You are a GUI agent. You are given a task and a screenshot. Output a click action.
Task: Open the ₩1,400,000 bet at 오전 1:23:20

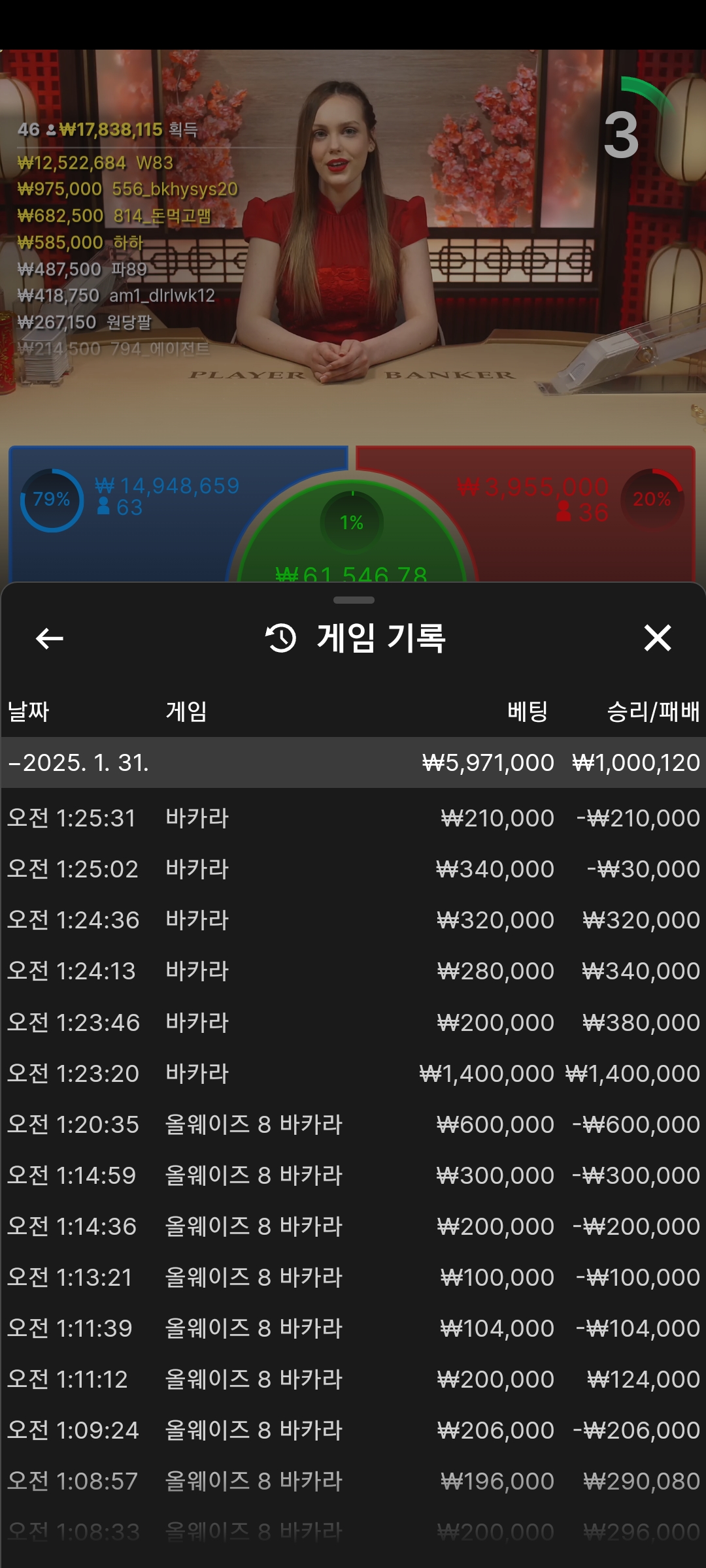coord(353,1073)
